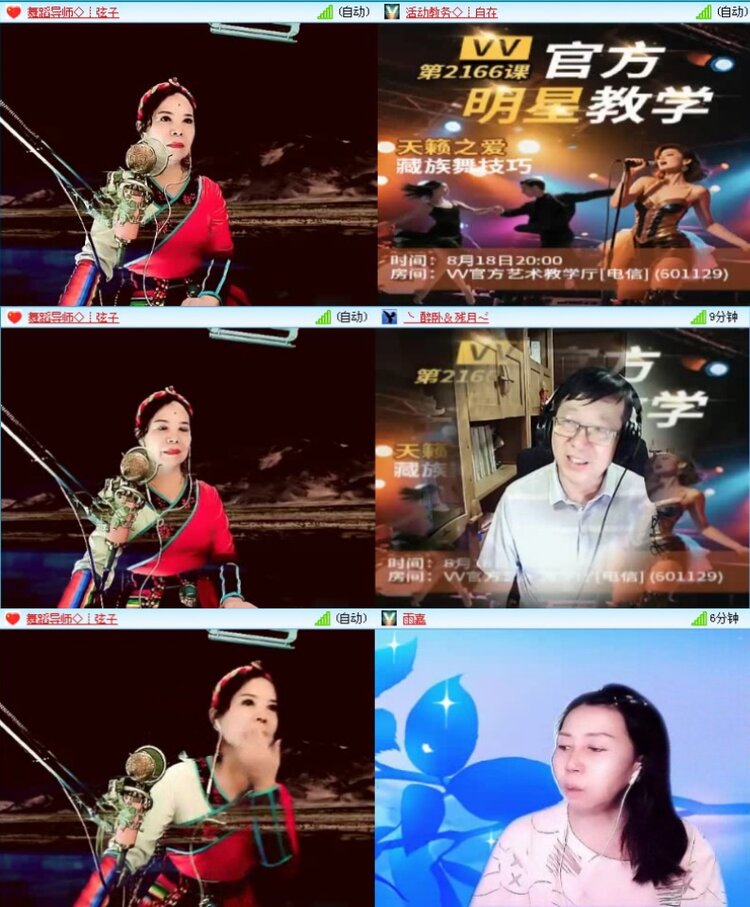Click the red heart icon in top-left header

[x=12, y=12]
